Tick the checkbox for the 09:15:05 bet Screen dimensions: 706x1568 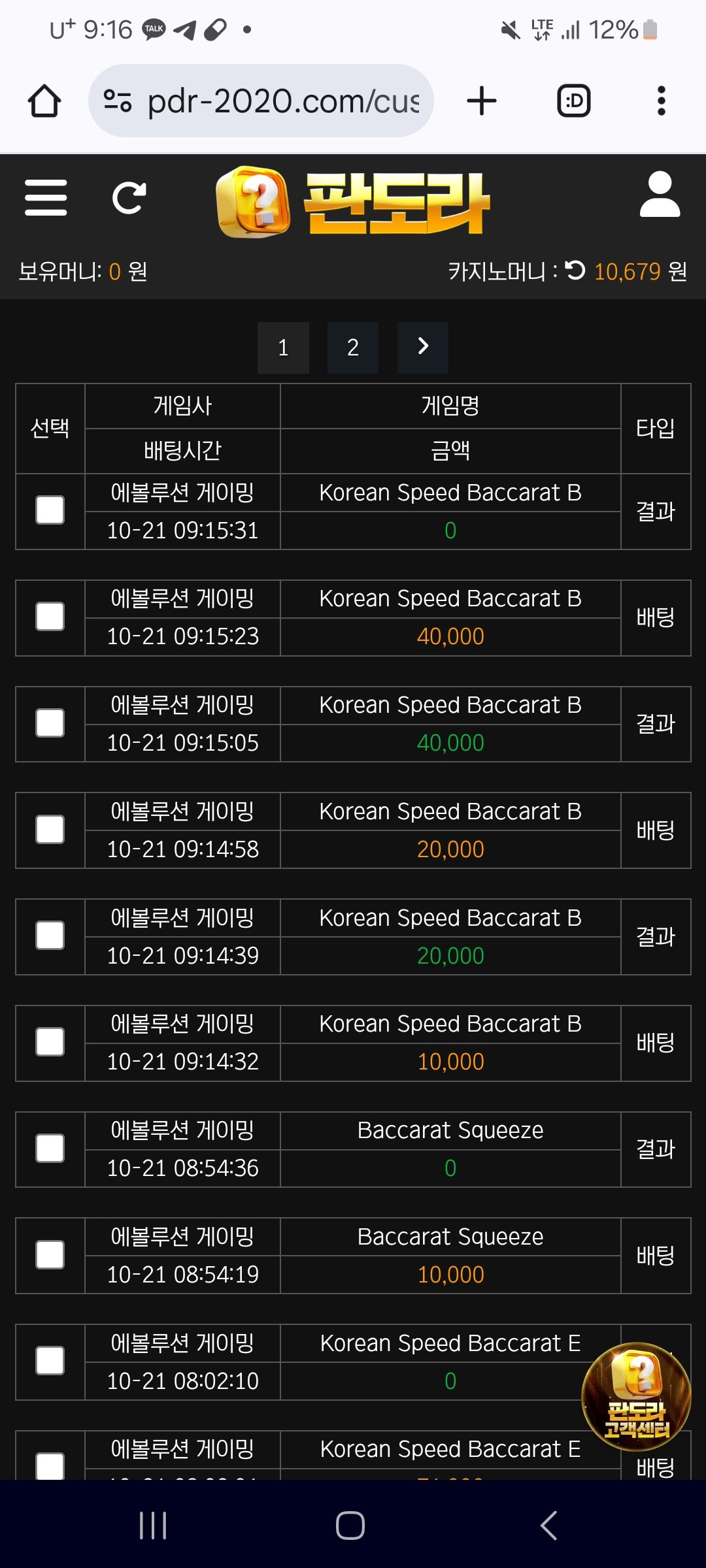tap(50, 723)
